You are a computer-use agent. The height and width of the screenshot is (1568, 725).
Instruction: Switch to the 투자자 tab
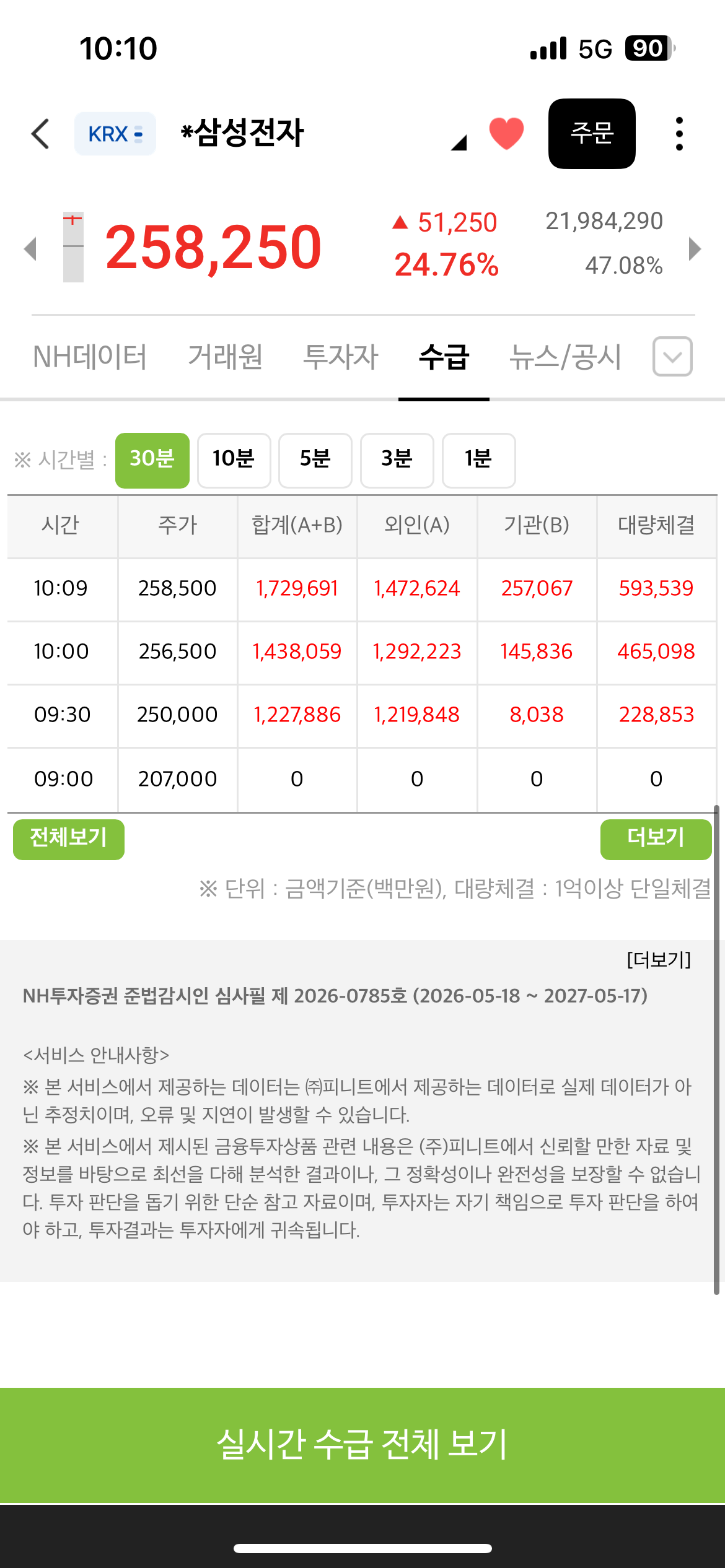tap(340, 357)
